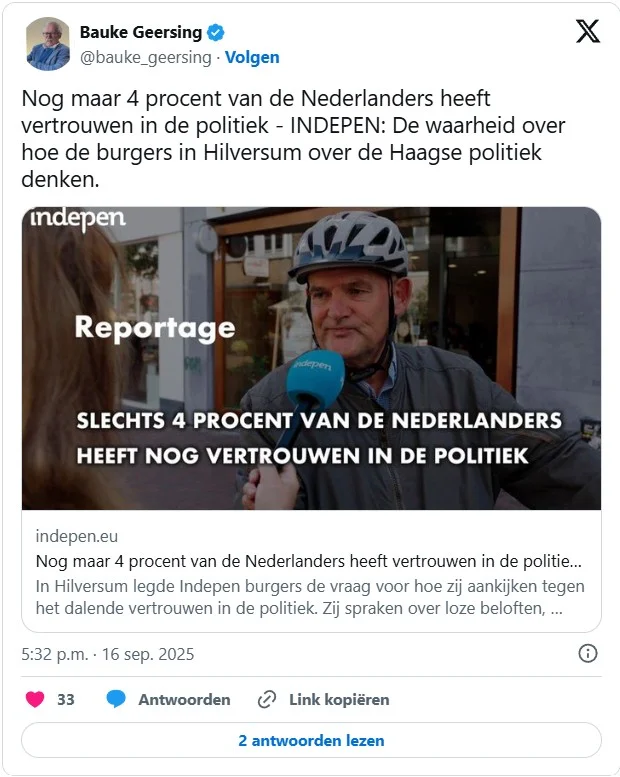This screenshot has width=620, height=777.
Task: Like this post with the heart
Action: click(35, 699)
